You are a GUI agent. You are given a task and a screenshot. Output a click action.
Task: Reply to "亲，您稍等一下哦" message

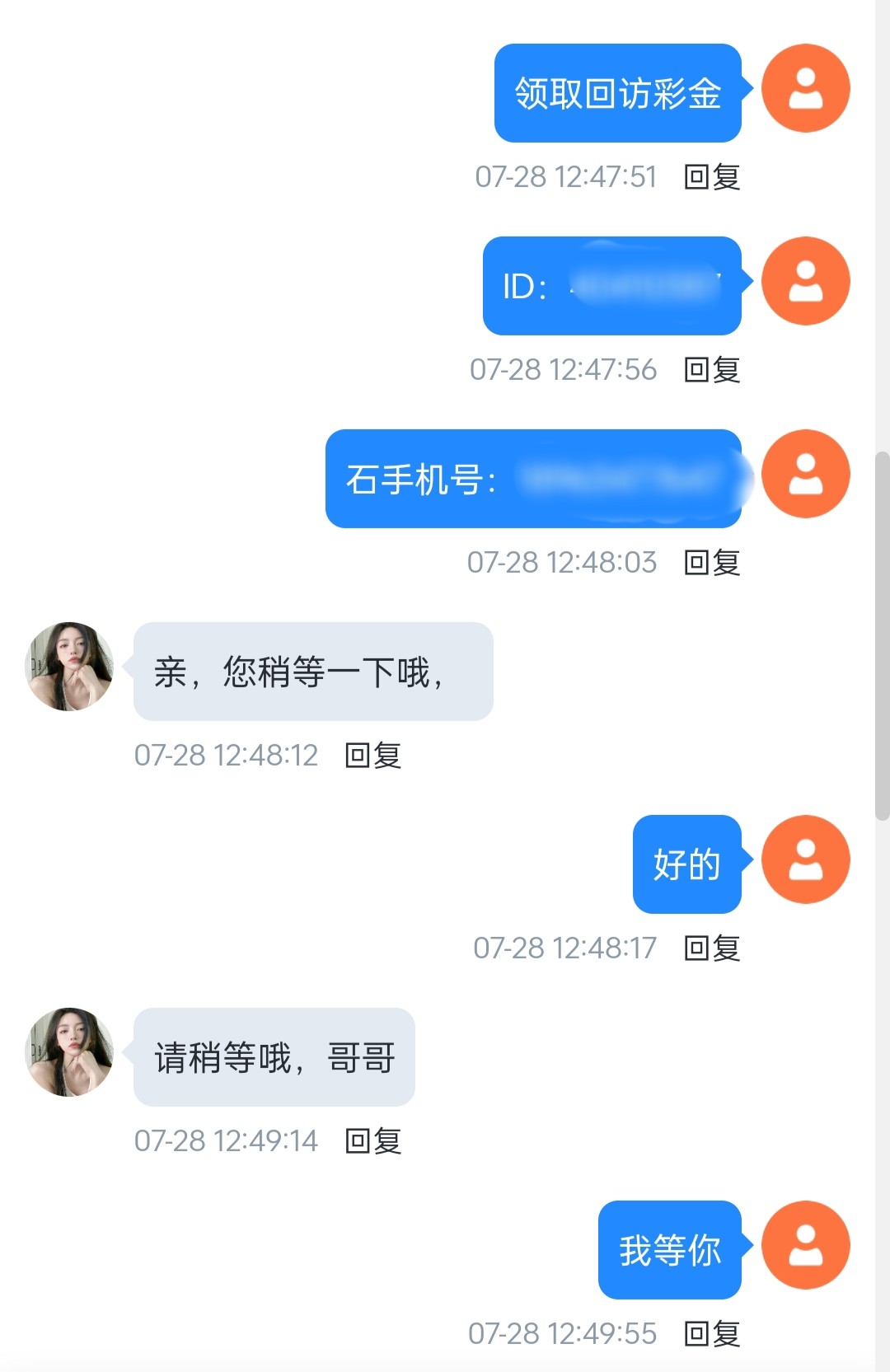(372, 755)
